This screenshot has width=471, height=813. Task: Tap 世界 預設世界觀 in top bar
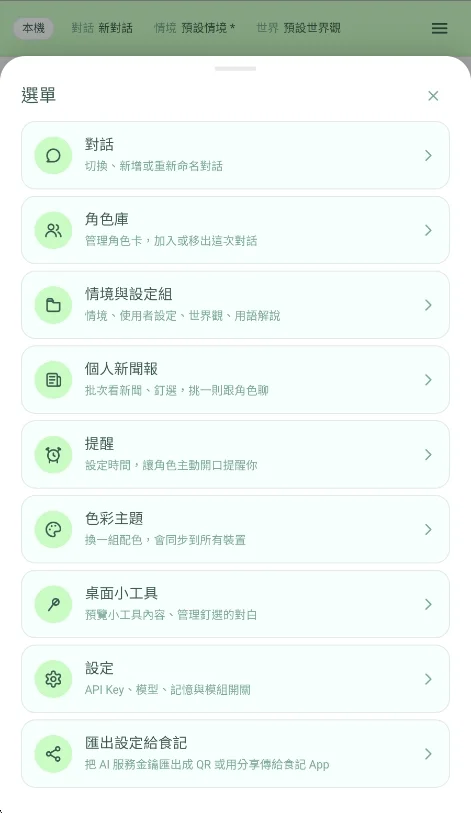(298, 28)
